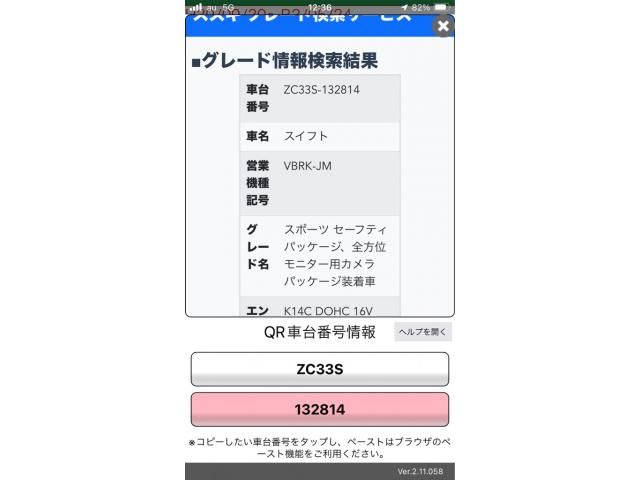This screenshot has height=480, width=640.
Task: Copy the ZC33S chassis code
Action: tap(320, 369)
